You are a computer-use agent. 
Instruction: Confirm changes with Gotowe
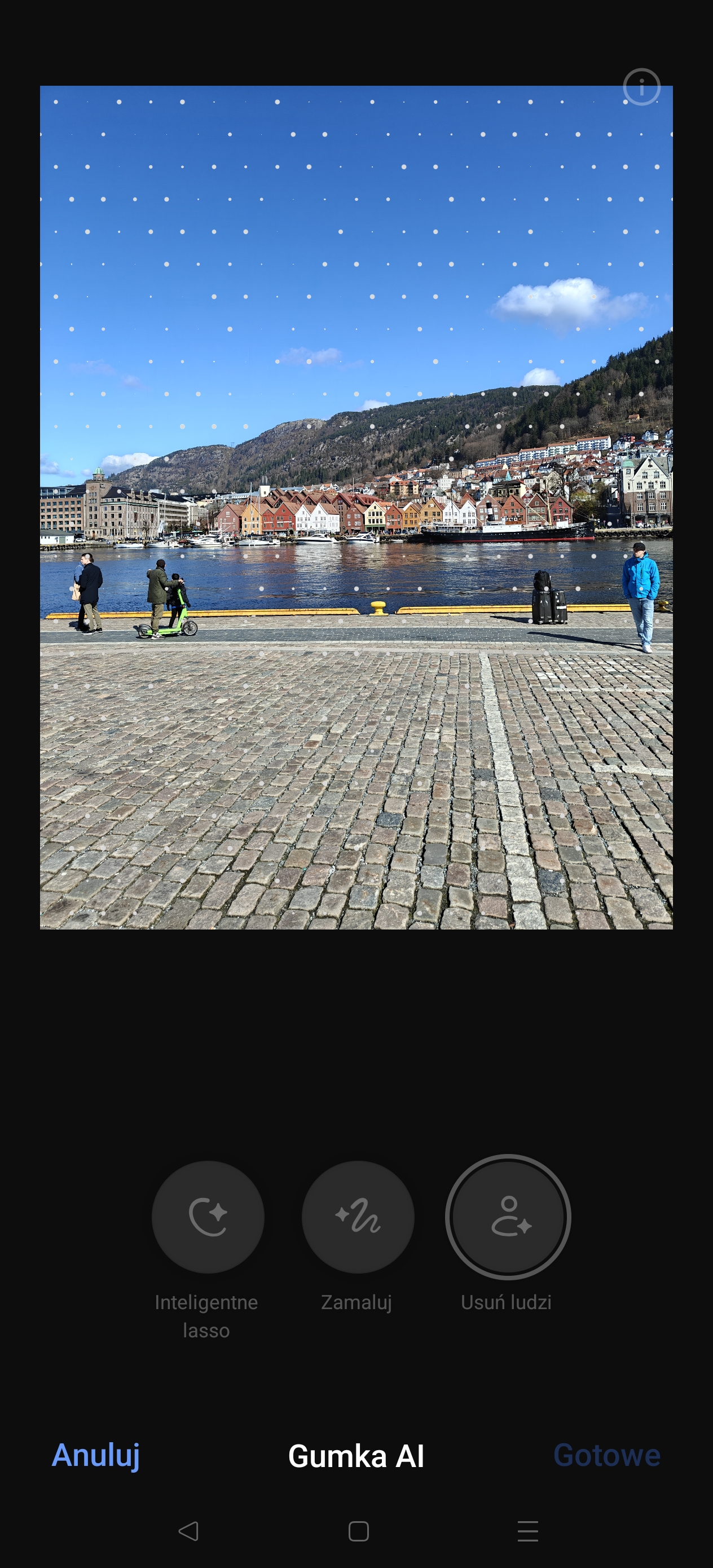tap(606, 1455)
